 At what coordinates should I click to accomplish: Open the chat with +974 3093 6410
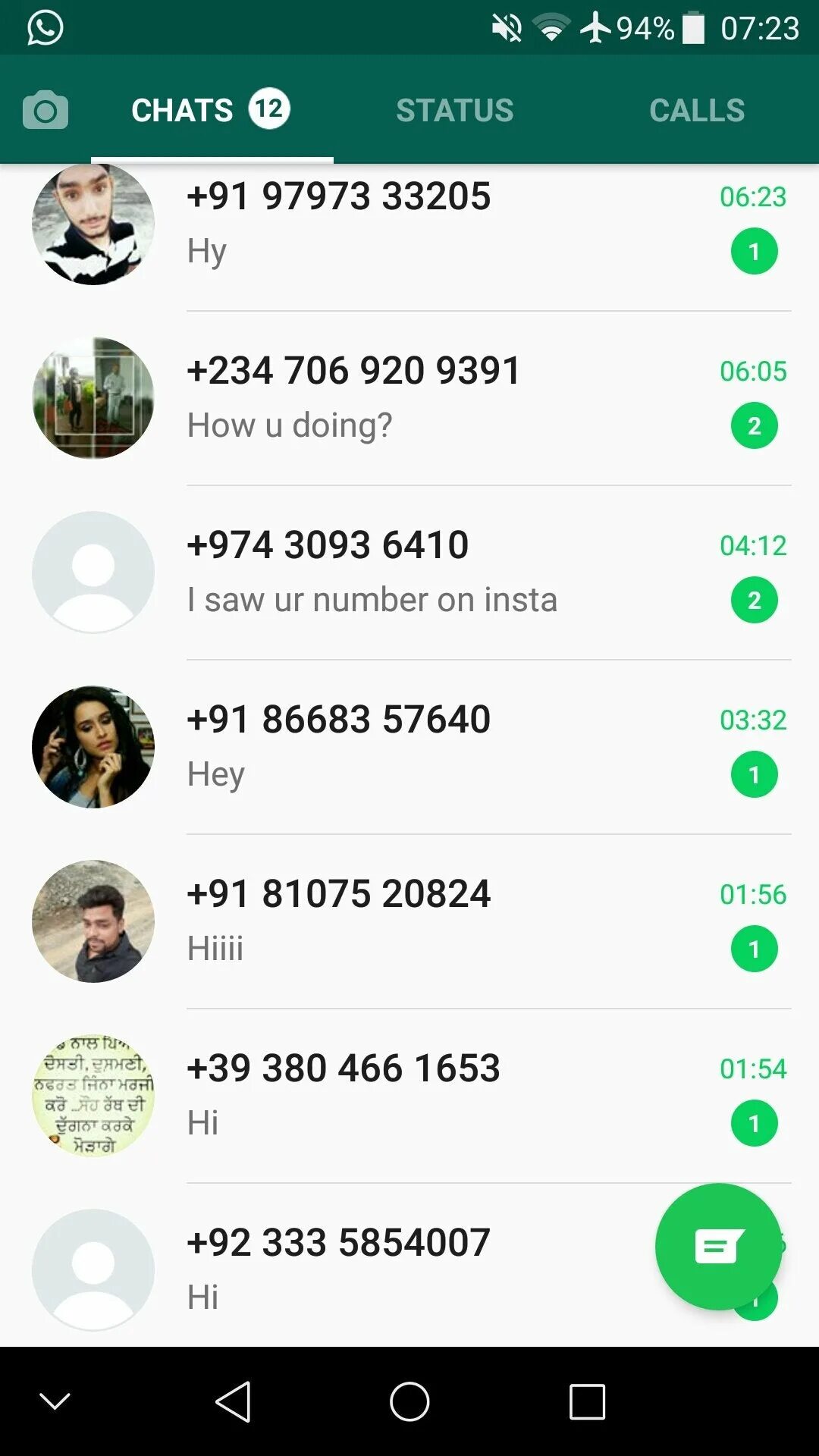pyautogui.click(x=409, y=573)
